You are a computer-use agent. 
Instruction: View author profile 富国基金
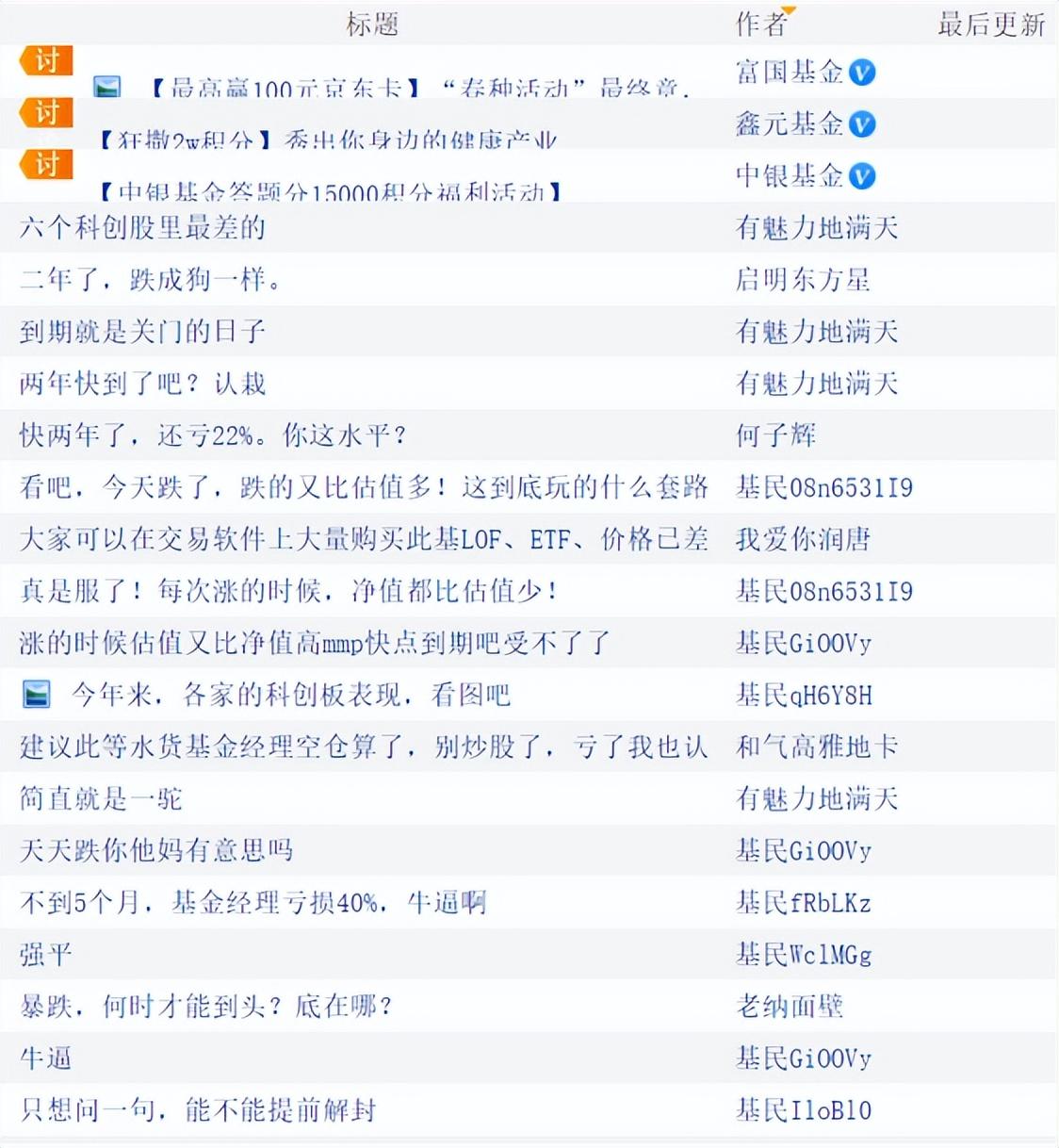pyautogui.click(x=790, y=72)
